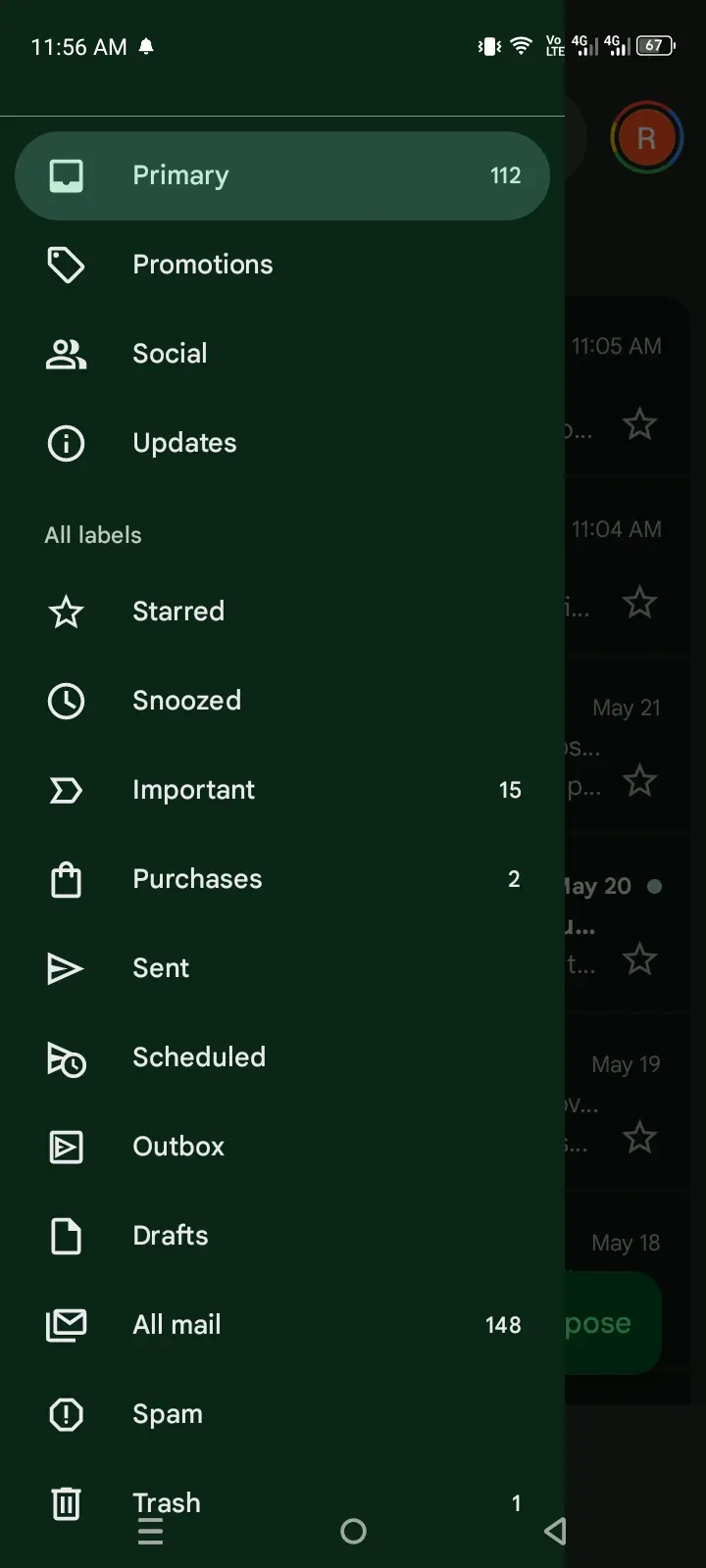
Task: Open the Outbox folder
Action: (x=282, y=1147)
